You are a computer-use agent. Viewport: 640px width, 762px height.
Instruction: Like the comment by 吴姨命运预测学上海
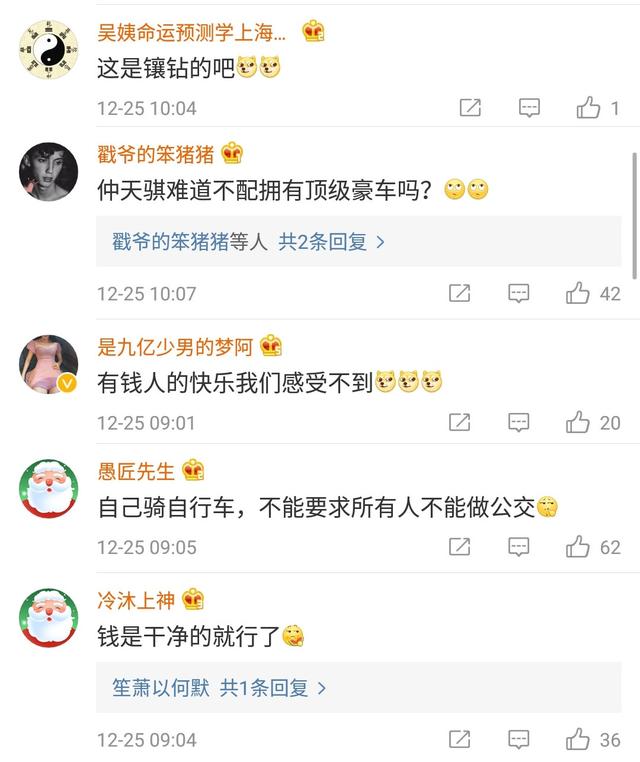589,108
